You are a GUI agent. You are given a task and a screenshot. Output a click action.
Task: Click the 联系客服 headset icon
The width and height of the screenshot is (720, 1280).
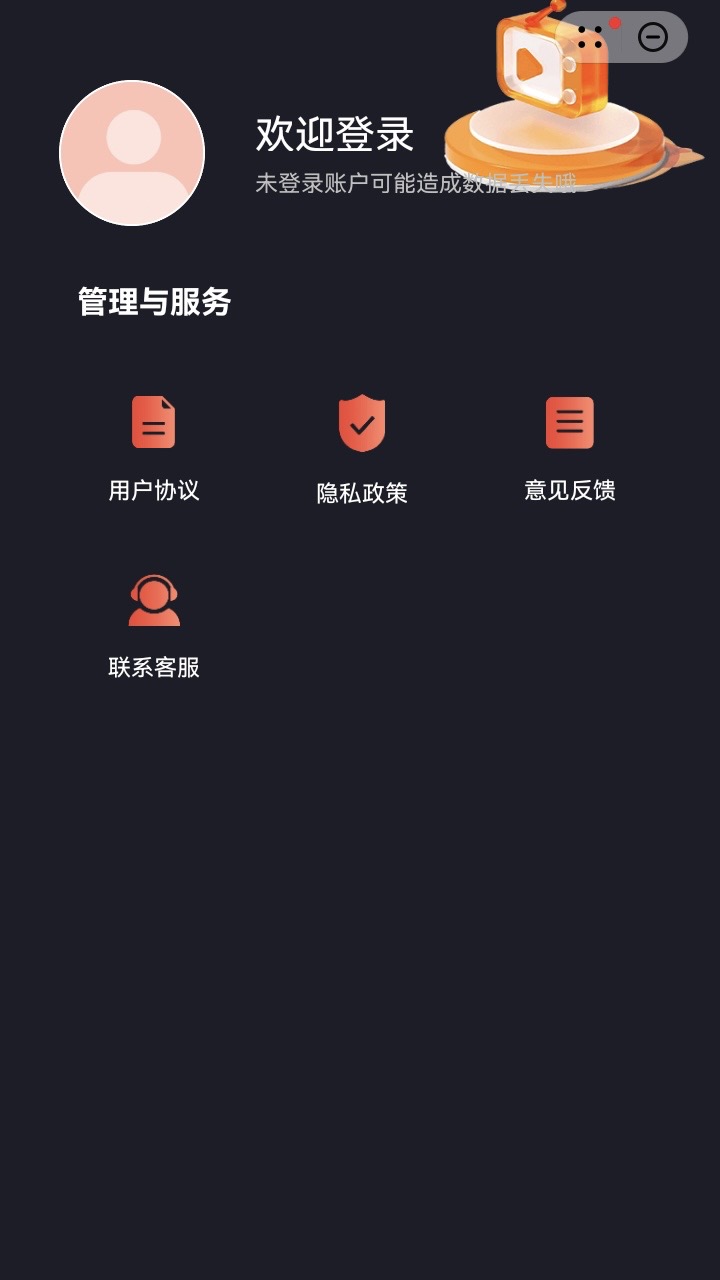click(x=154, y=598)
